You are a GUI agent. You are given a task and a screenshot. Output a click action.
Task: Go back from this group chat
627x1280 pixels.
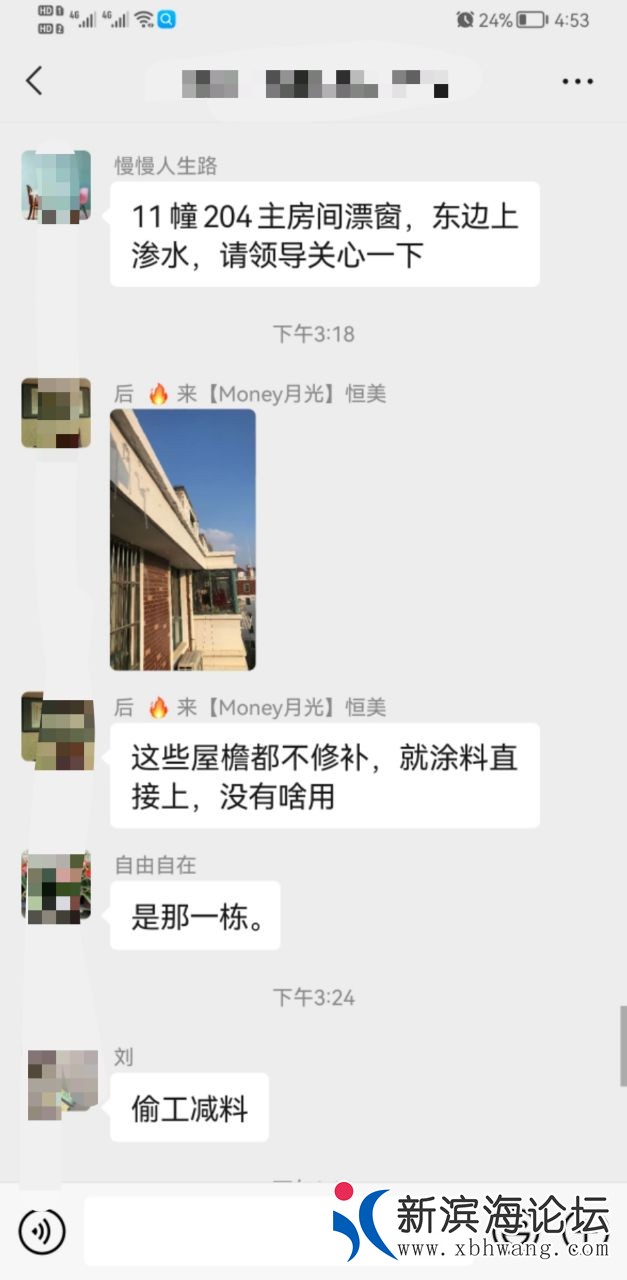35,81
